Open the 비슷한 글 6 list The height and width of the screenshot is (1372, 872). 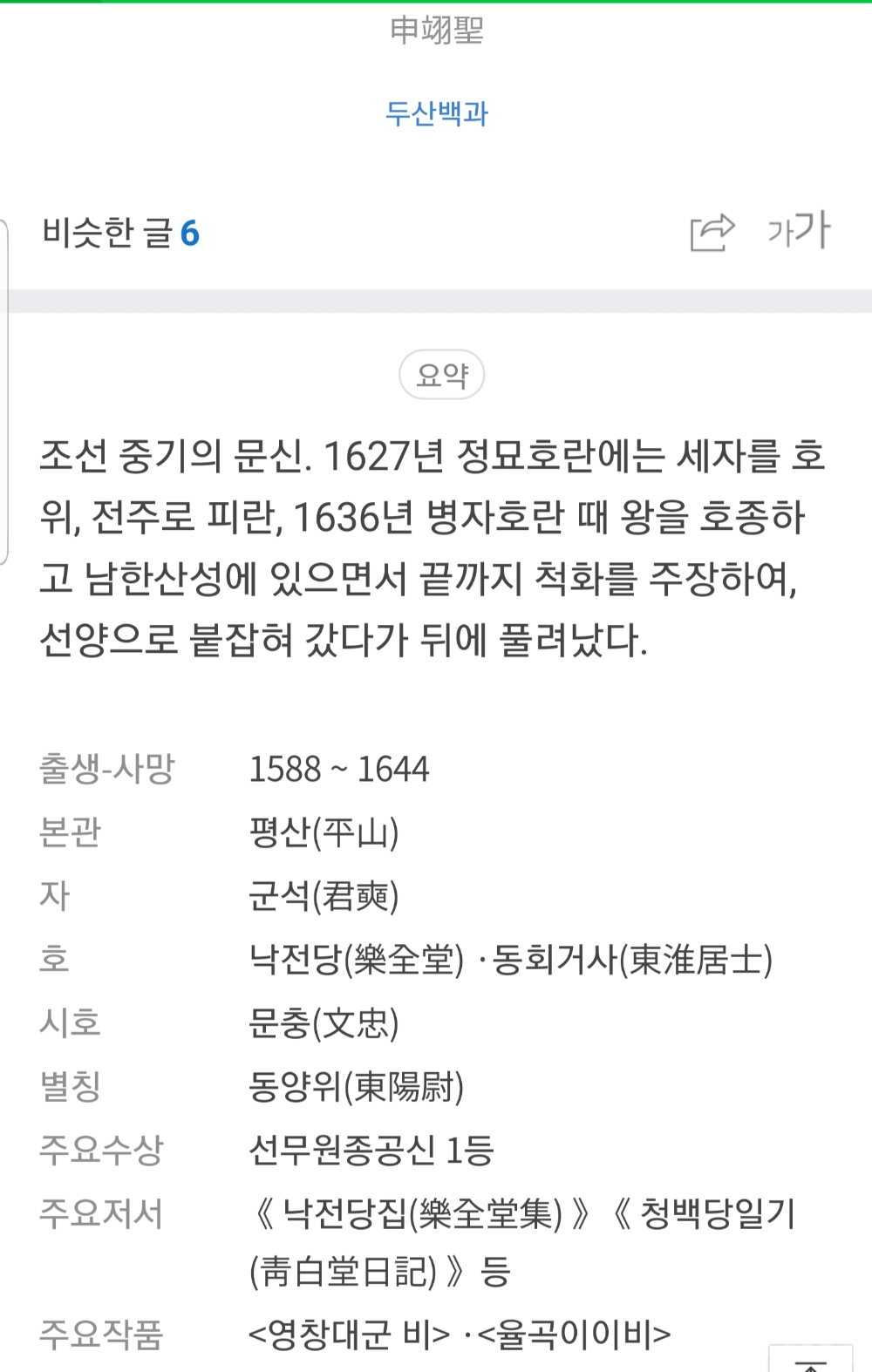point(121,234)
